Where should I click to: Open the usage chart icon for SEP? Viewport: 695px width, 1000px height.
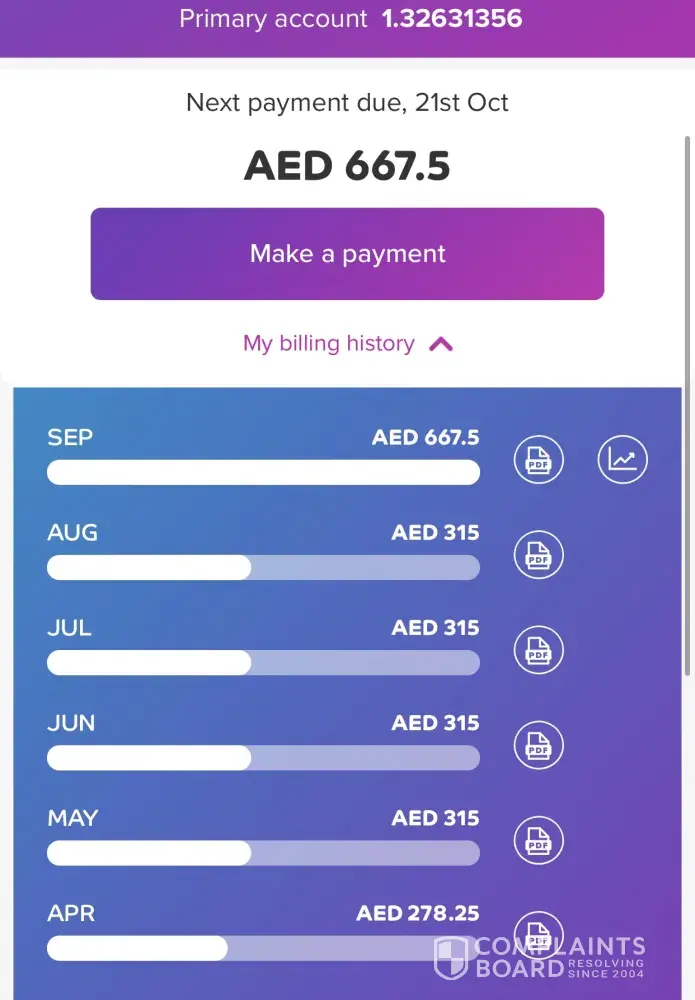623,460
